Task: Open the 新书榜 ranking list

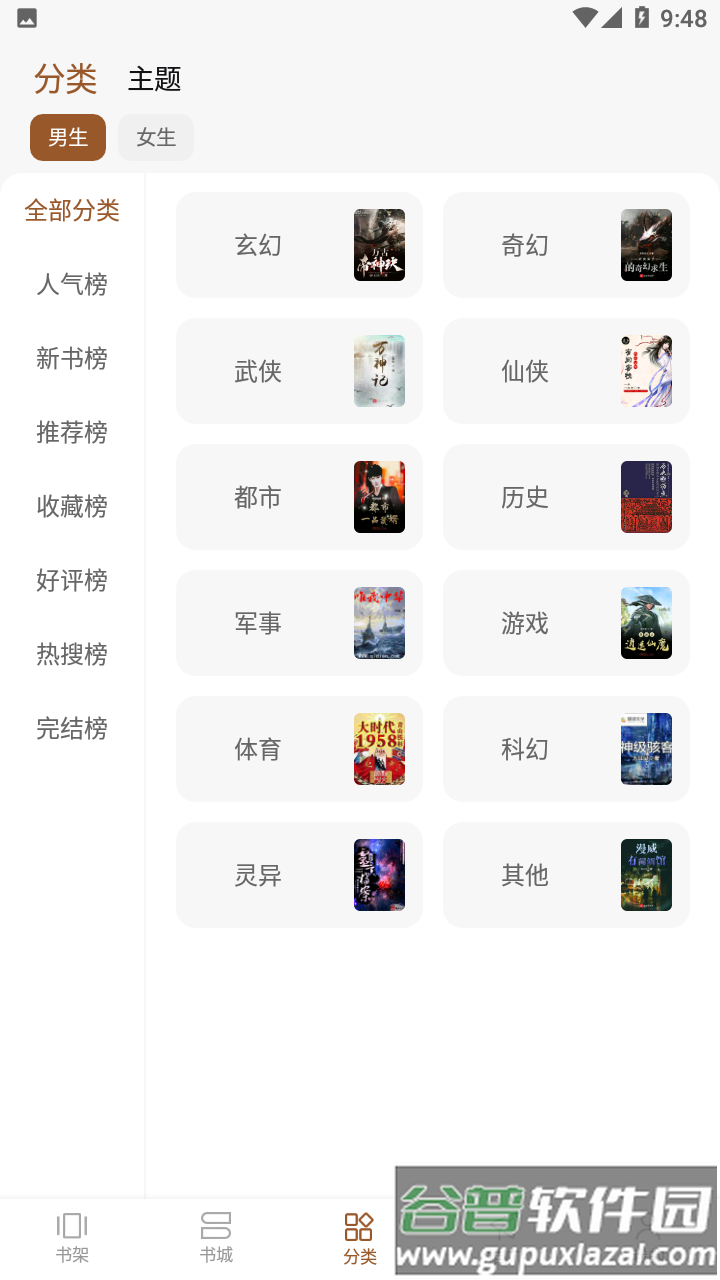Action: coord(72,359)
